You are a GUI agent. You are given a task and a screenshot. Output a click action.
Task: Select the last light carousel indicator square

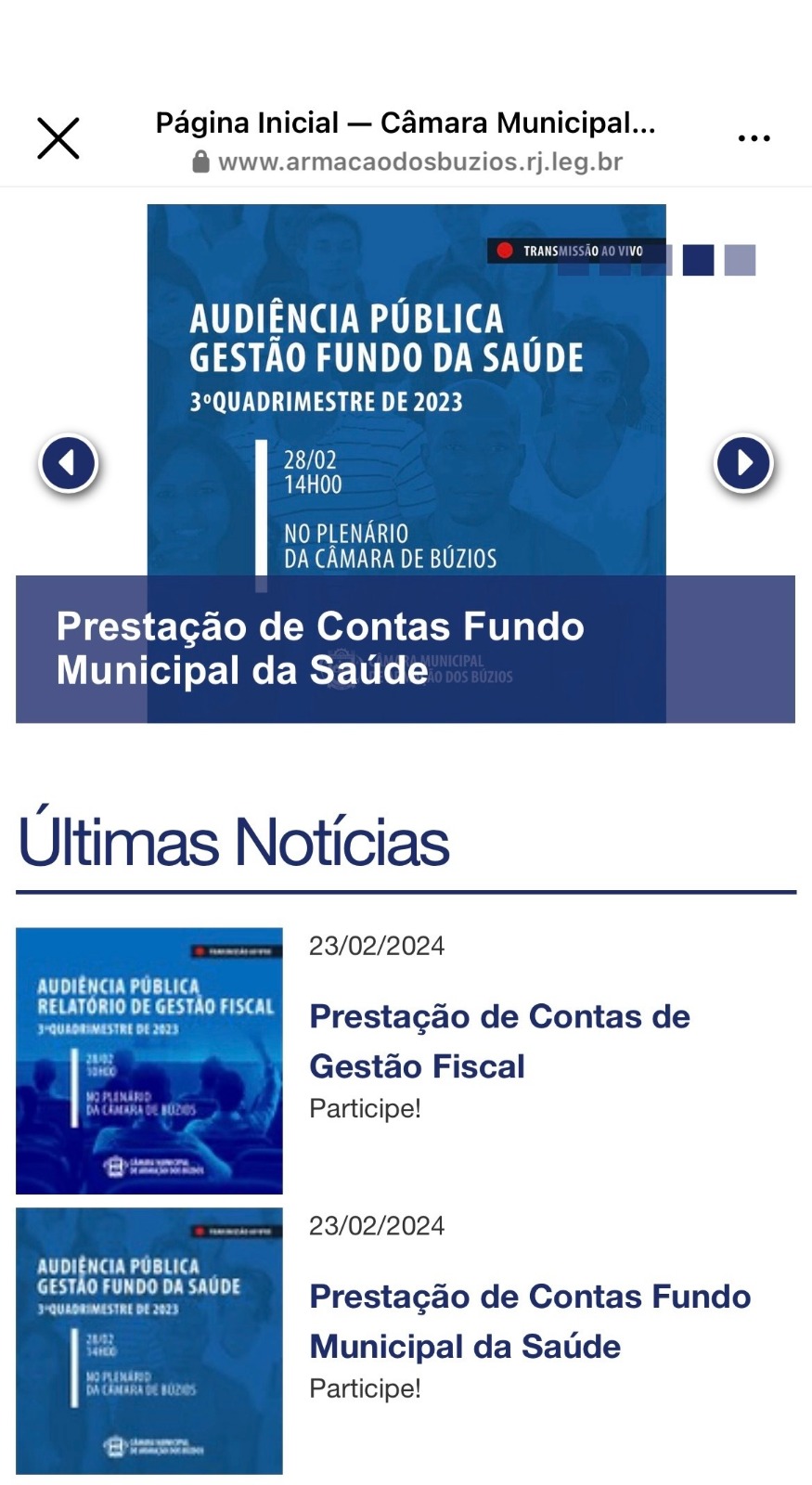point(740,260)
